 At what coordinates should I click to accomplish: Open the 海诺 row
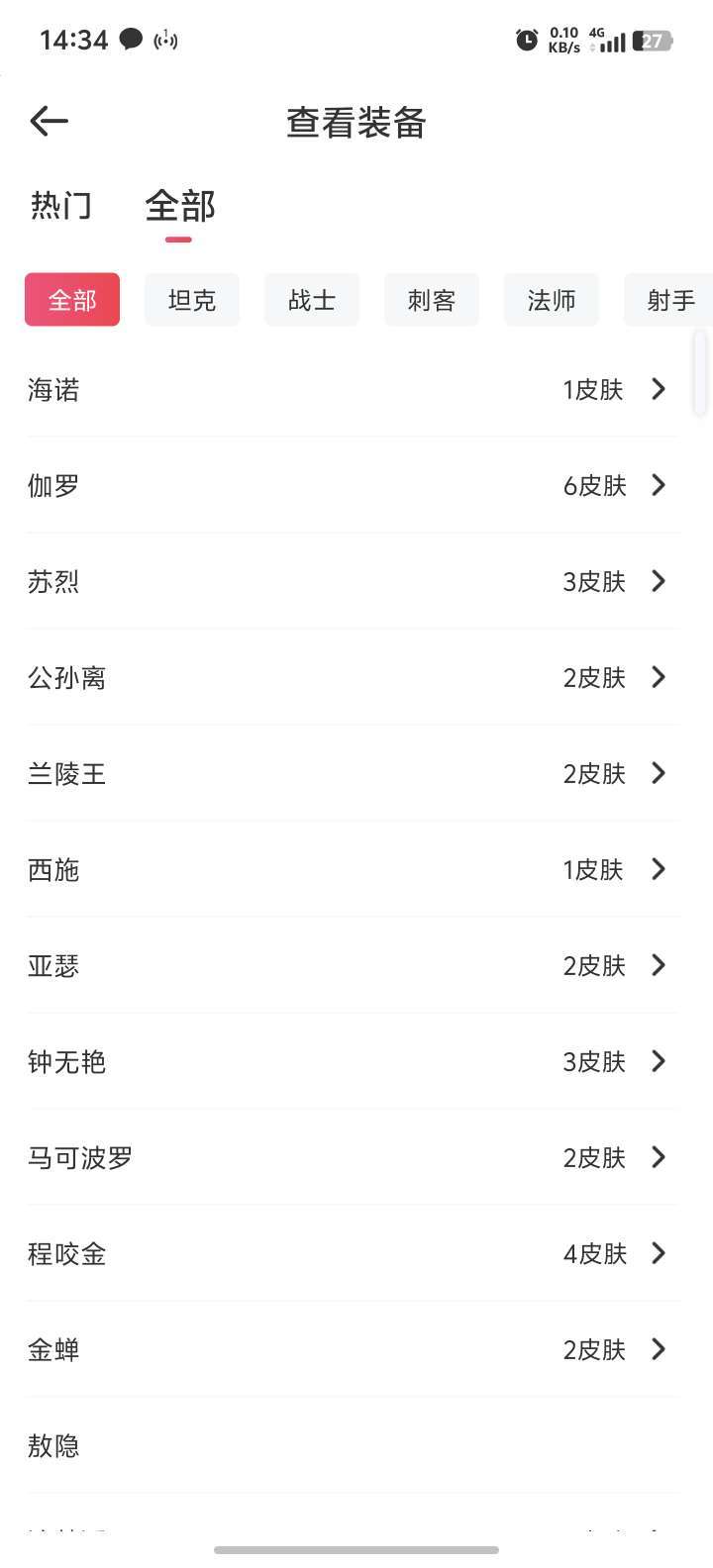[x=353, y=389]
